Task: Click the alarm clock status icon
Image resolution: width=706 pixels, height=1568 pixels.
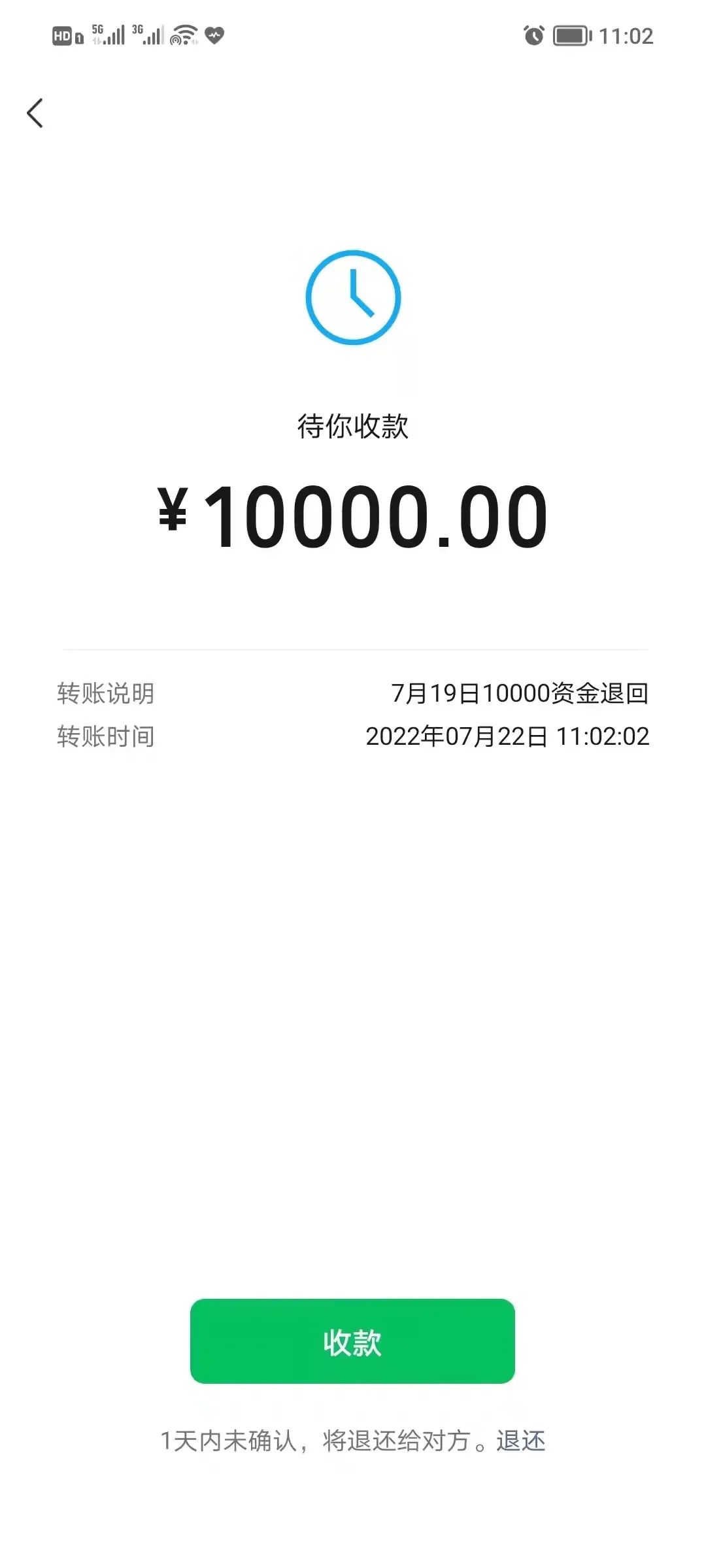Action: [533, 36]
